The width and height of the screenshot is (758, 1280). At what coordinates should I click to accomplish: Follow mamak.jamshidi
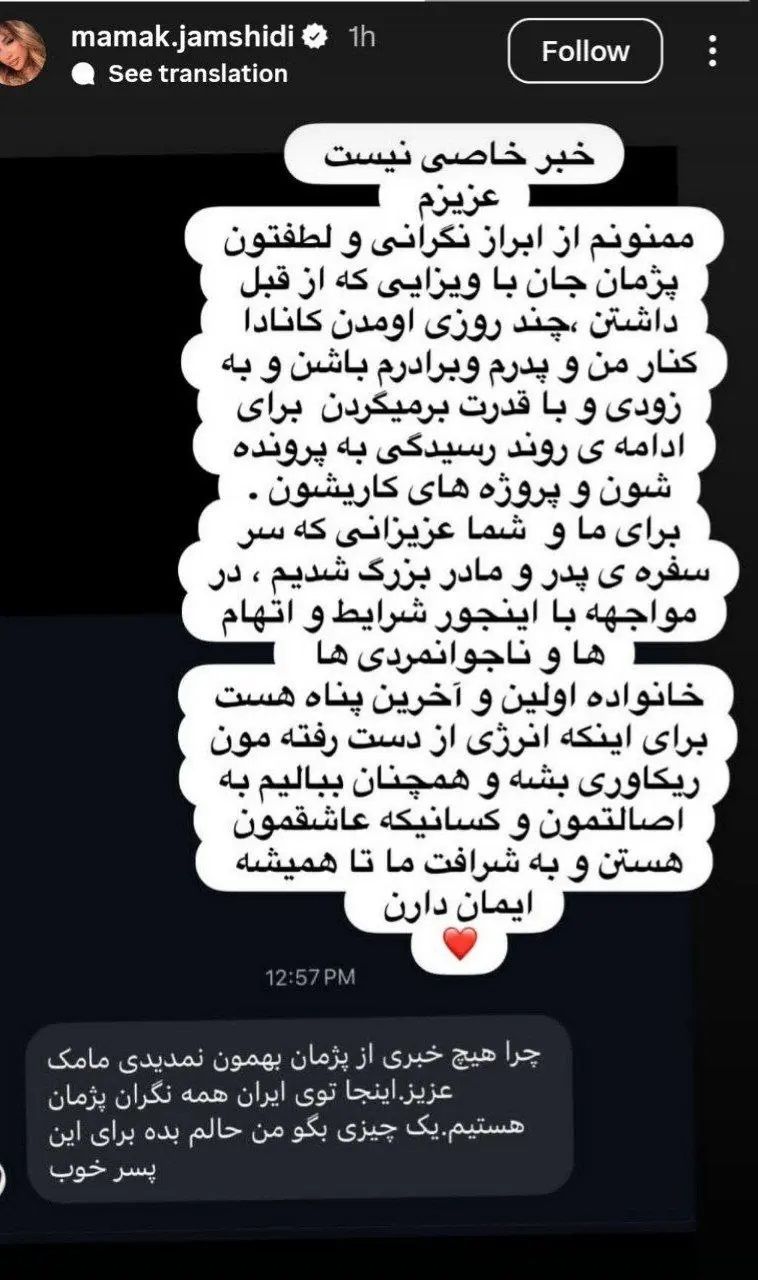coord(585,52)
